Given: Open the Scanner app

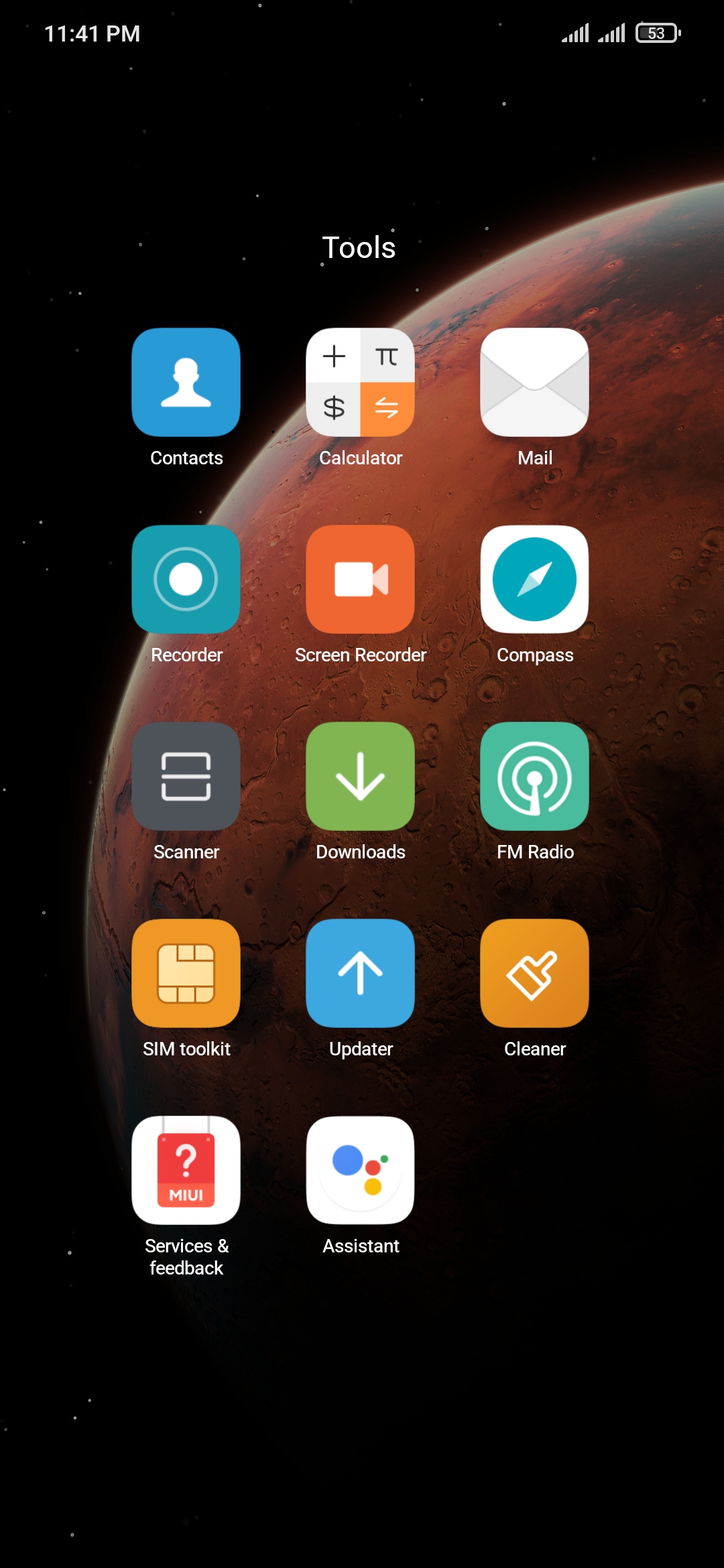Looking at the screenshot, I should point(186,777).
